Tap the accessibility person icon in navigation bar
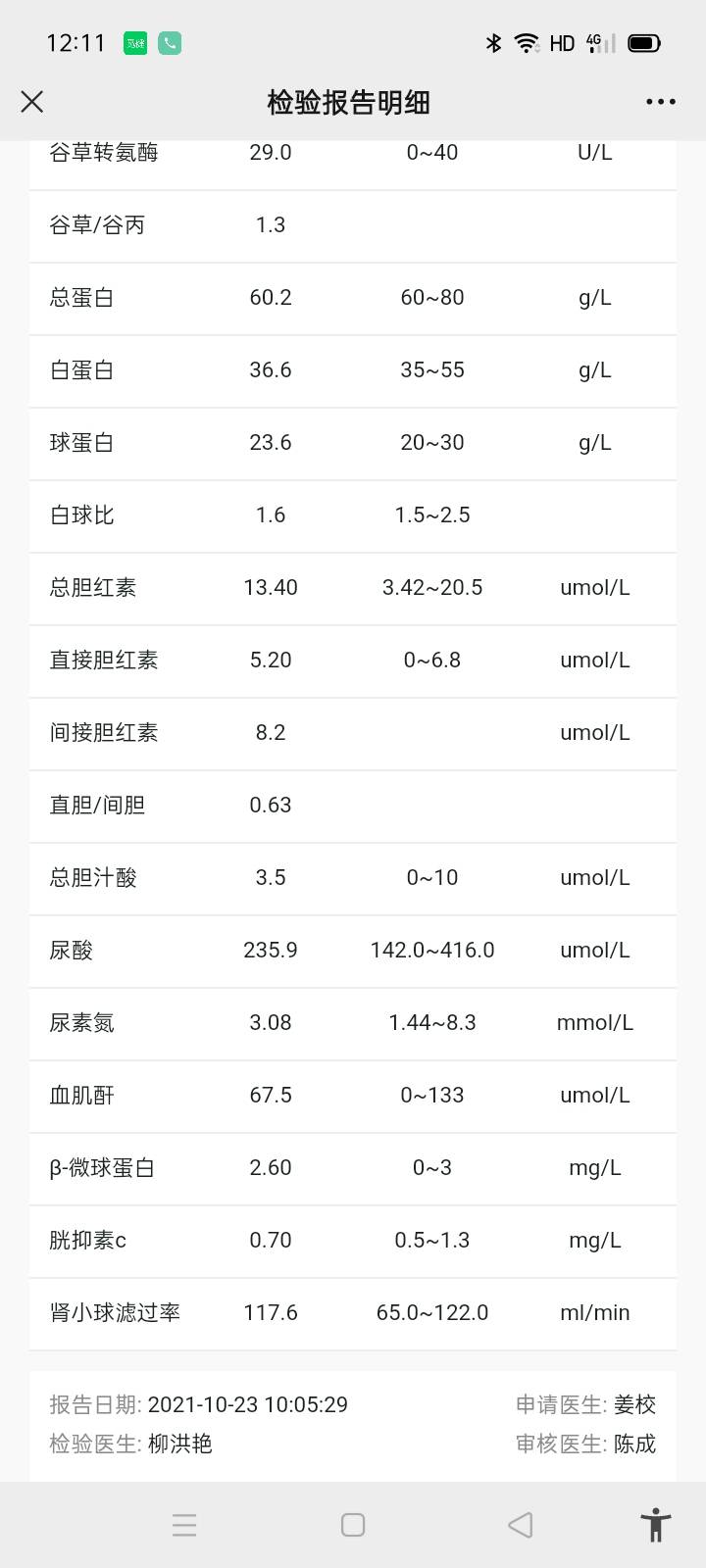 (x=655, y=1525)
